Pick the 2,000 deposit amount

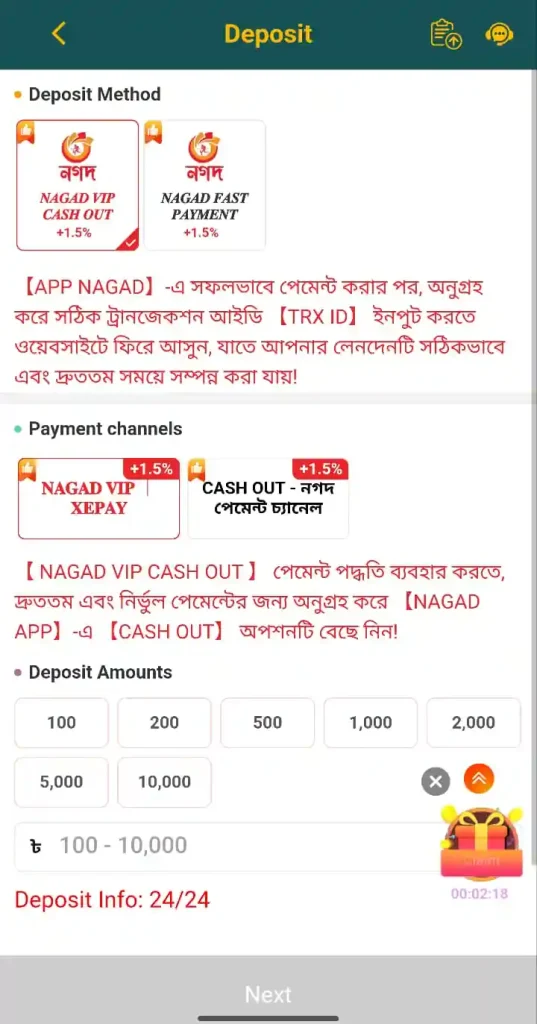coord(474,723)
